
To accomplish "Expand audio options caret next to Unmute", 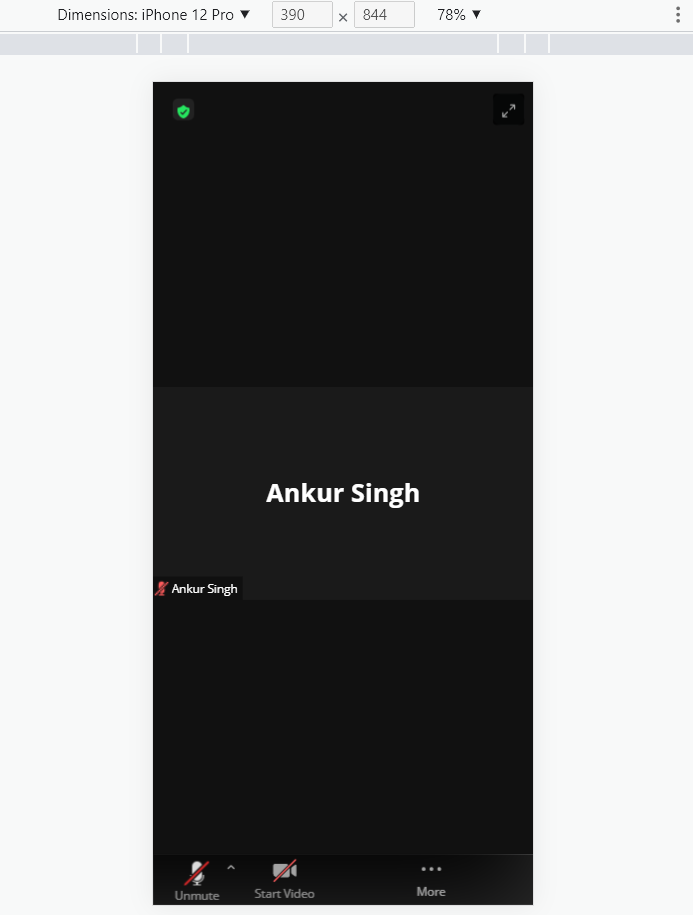I will 231,867.
